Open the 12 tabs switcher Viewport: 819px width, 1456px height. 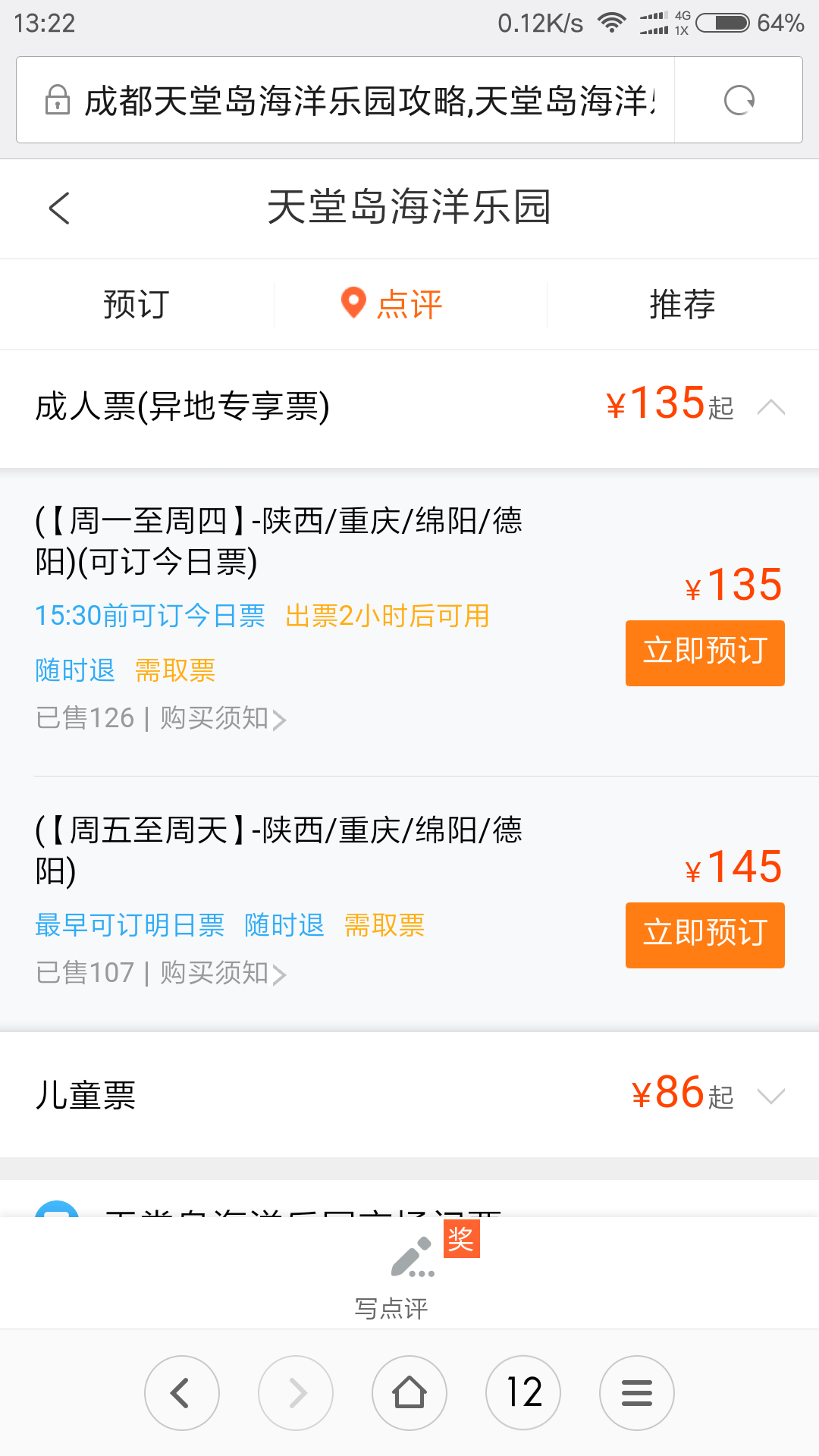pyautogui.click(x=523, y=1393)
